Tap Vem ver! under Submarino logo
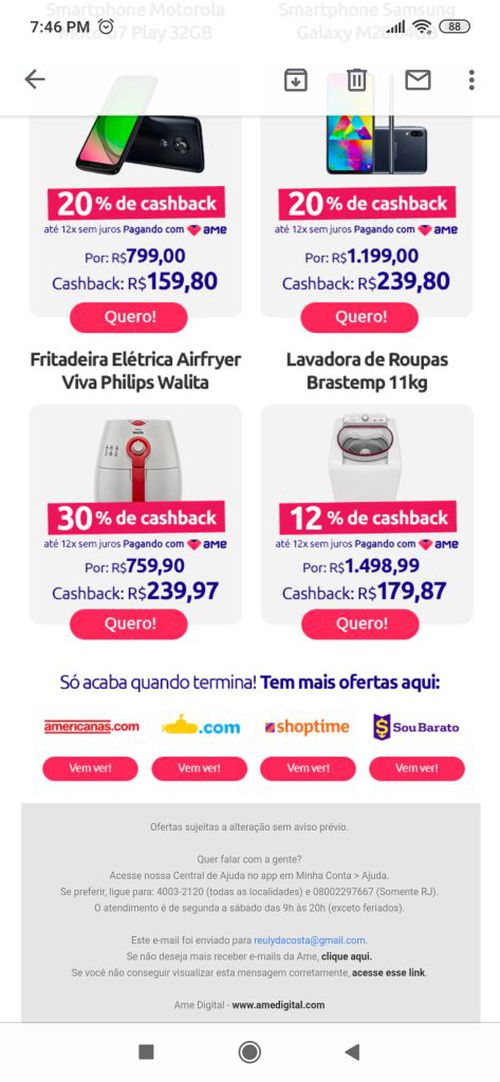Image resolution: width=500 pixels, height=1082 pixels. pos(199,768)
